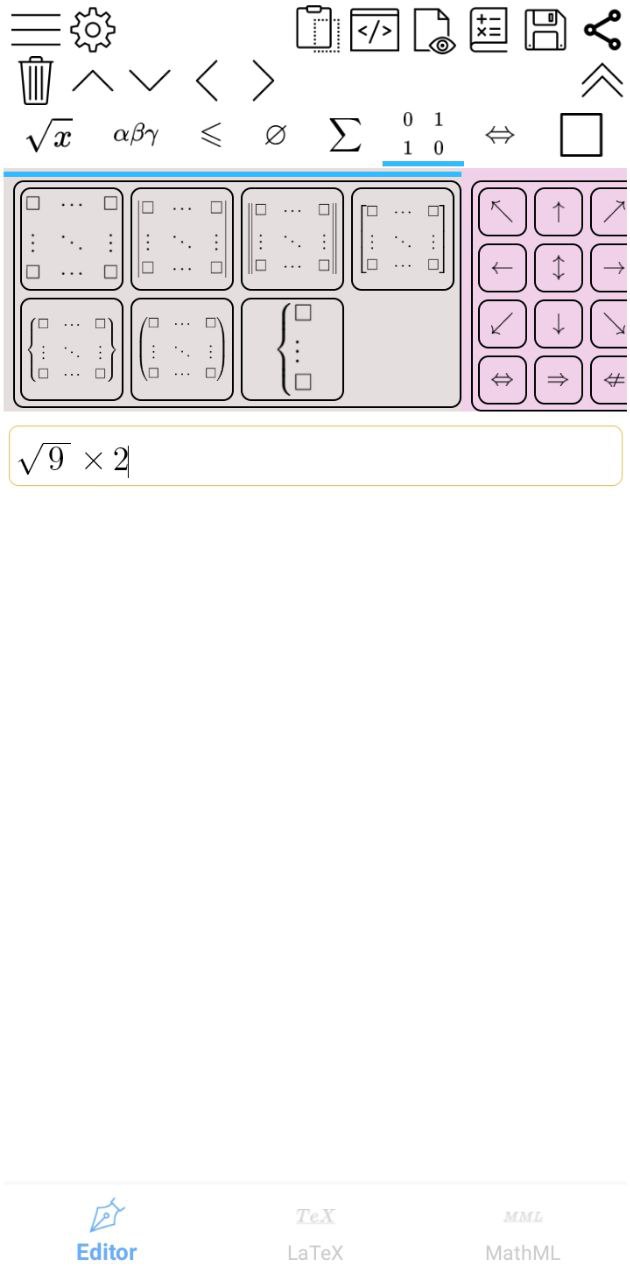The width and height of the screenshot is (630, 1280).
Task: Tap the clipboard paste icon
Action: 317,30
